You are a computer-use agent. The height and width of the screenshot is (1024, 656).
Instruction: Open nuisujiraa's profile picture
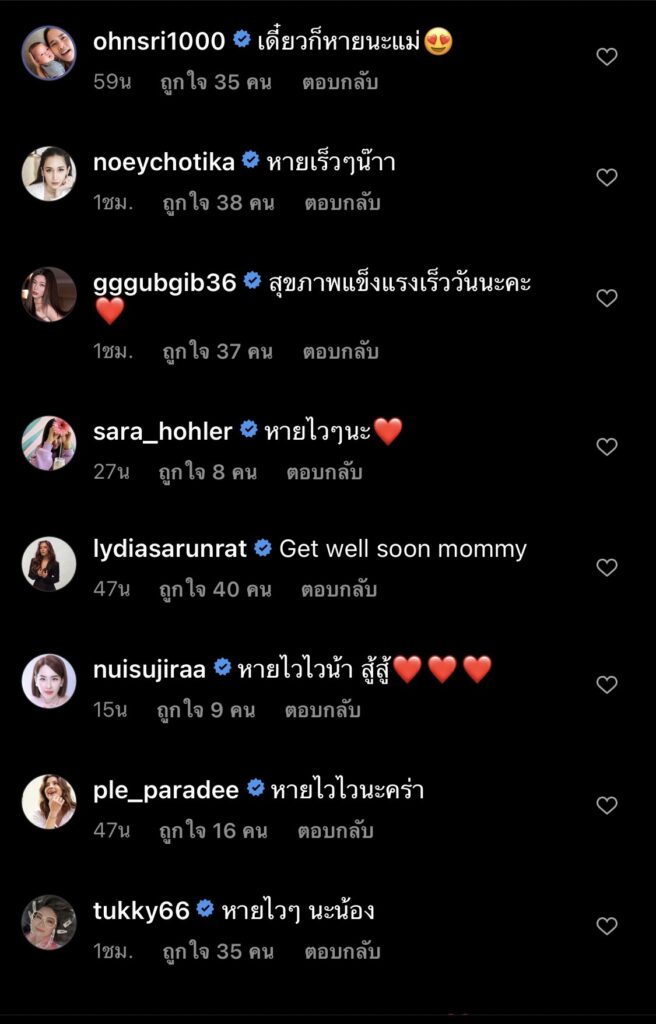coord(49,681)
